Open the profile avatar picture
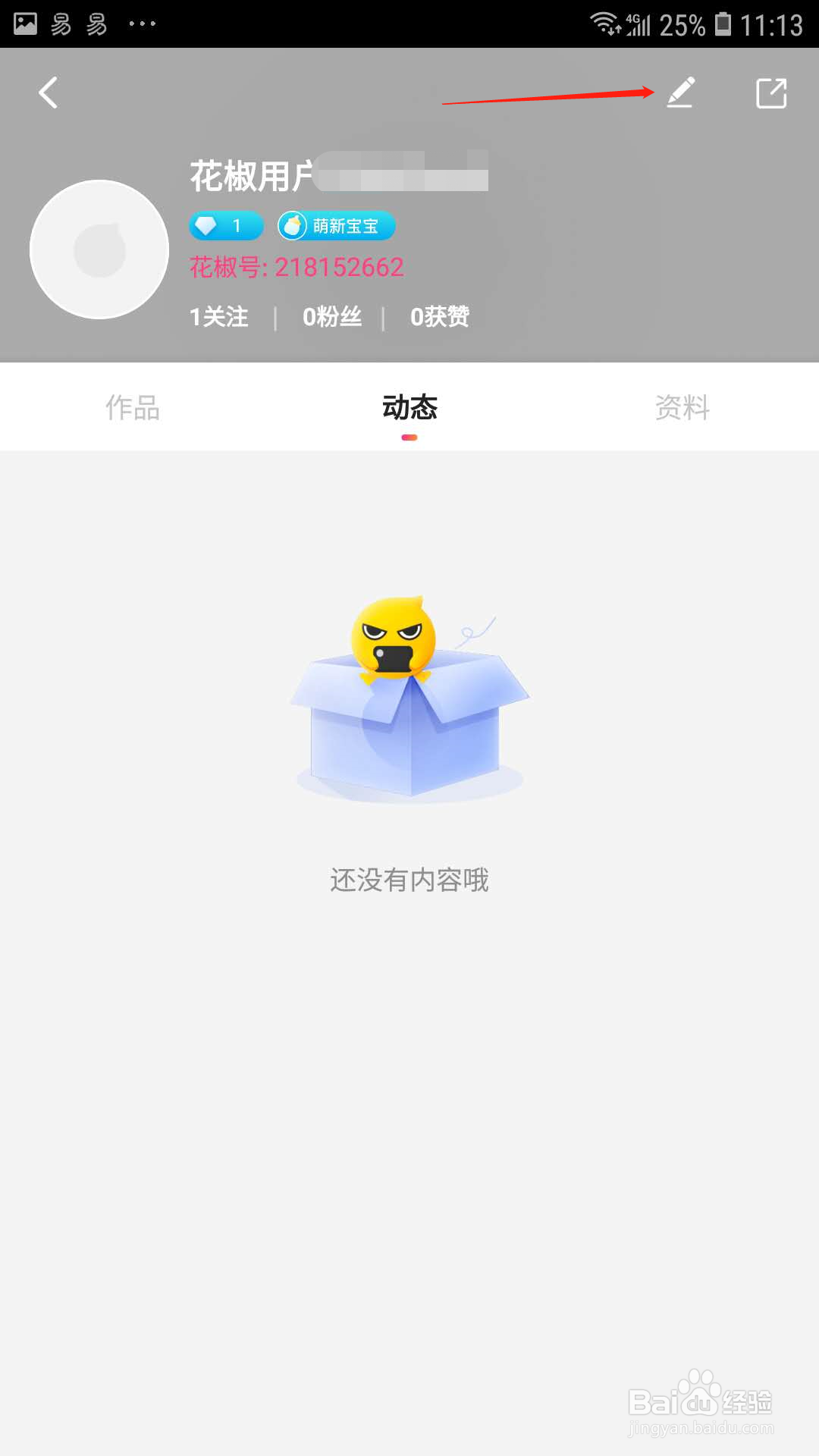Viewport: 819px width, 1456px height. [x=99, y=249]
